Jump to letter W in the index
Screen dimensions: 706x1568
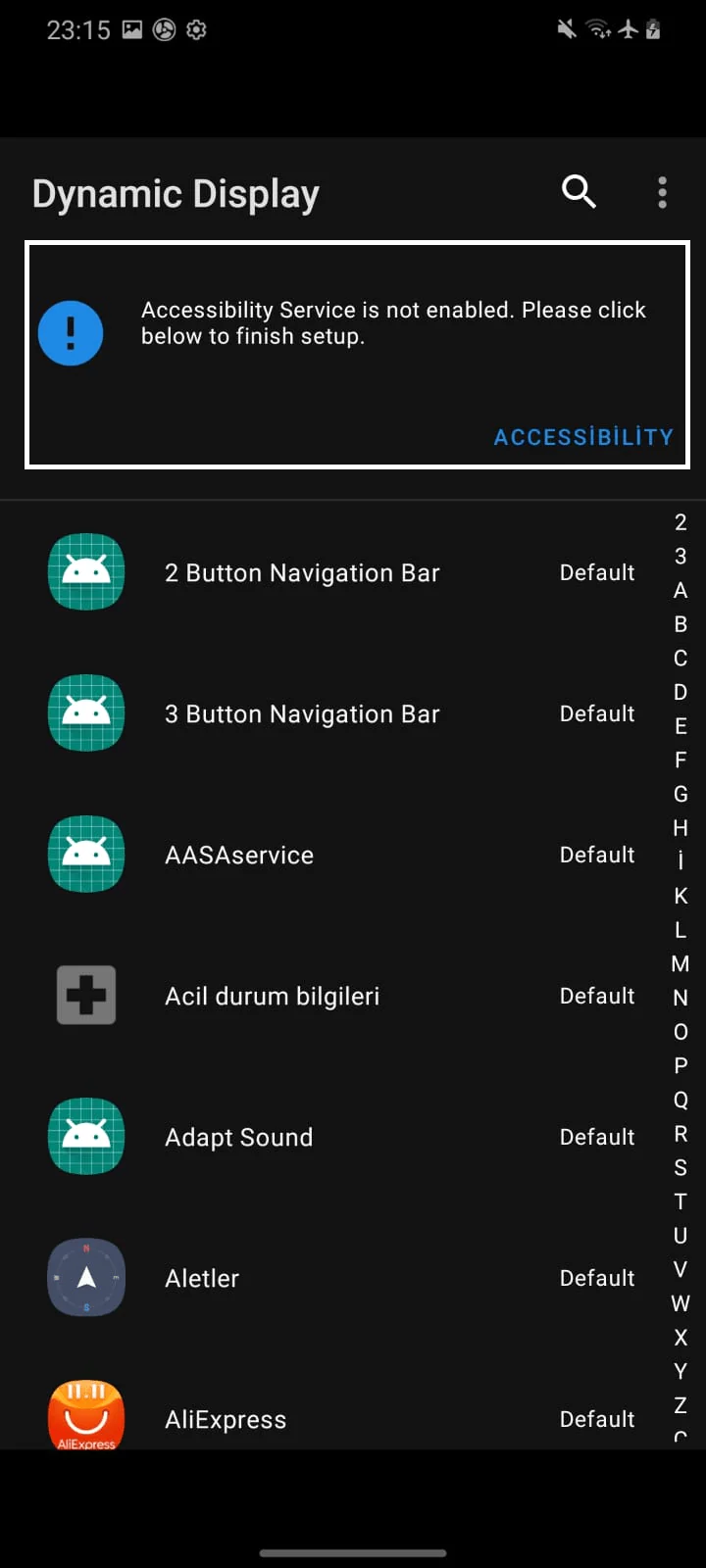pos(681,1303)
